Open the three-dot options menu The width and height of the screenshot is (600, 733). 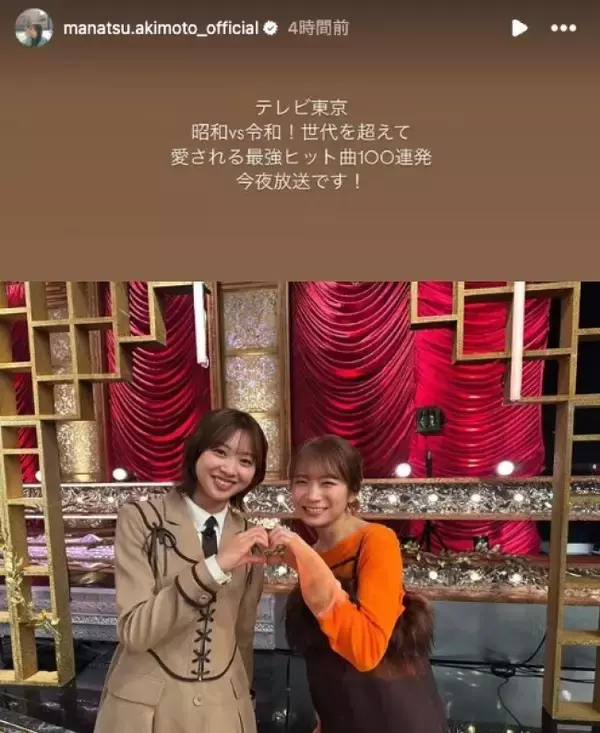[x=564, y=28]
